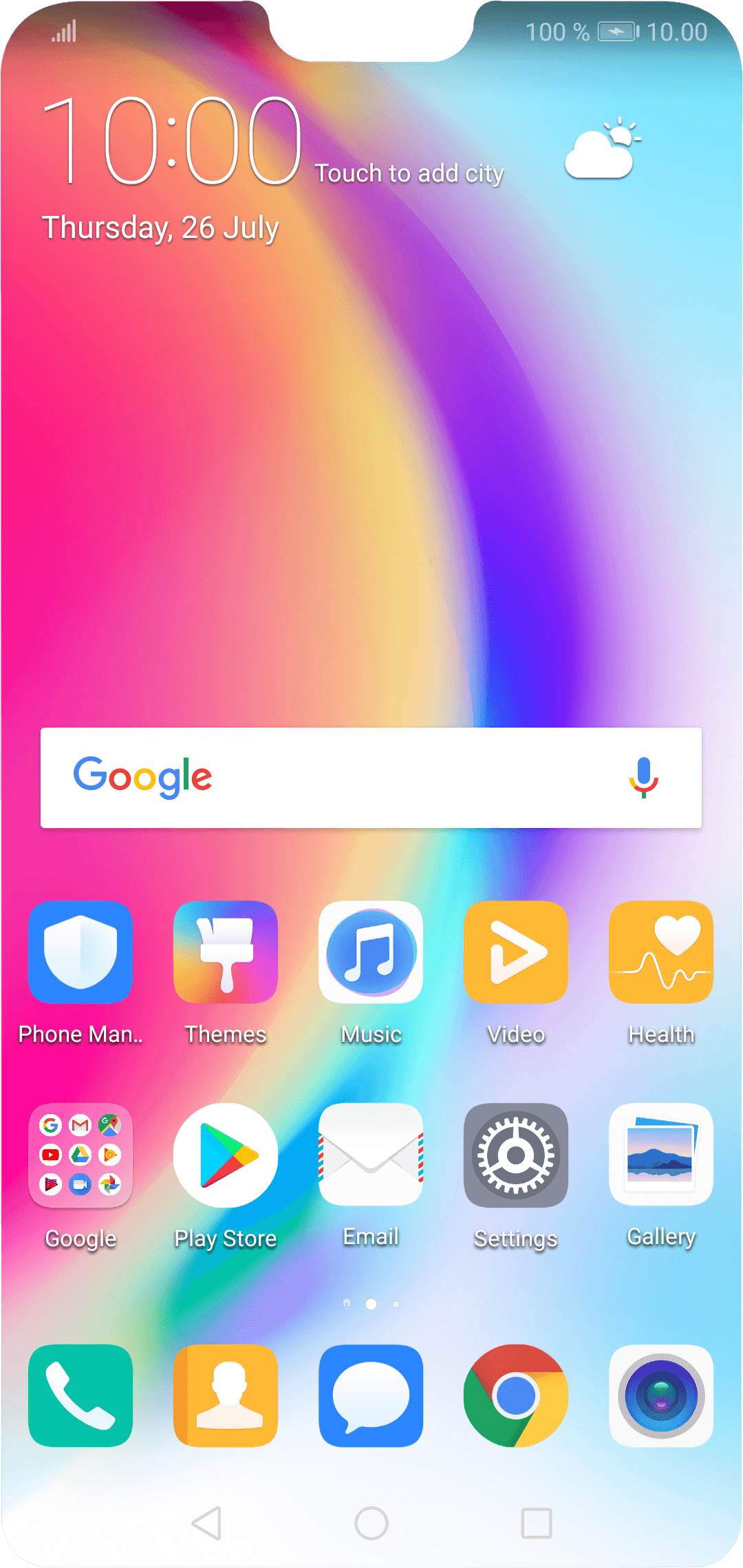Open recent apps with the square button

pyautogui.click(x=537, y=1523)
